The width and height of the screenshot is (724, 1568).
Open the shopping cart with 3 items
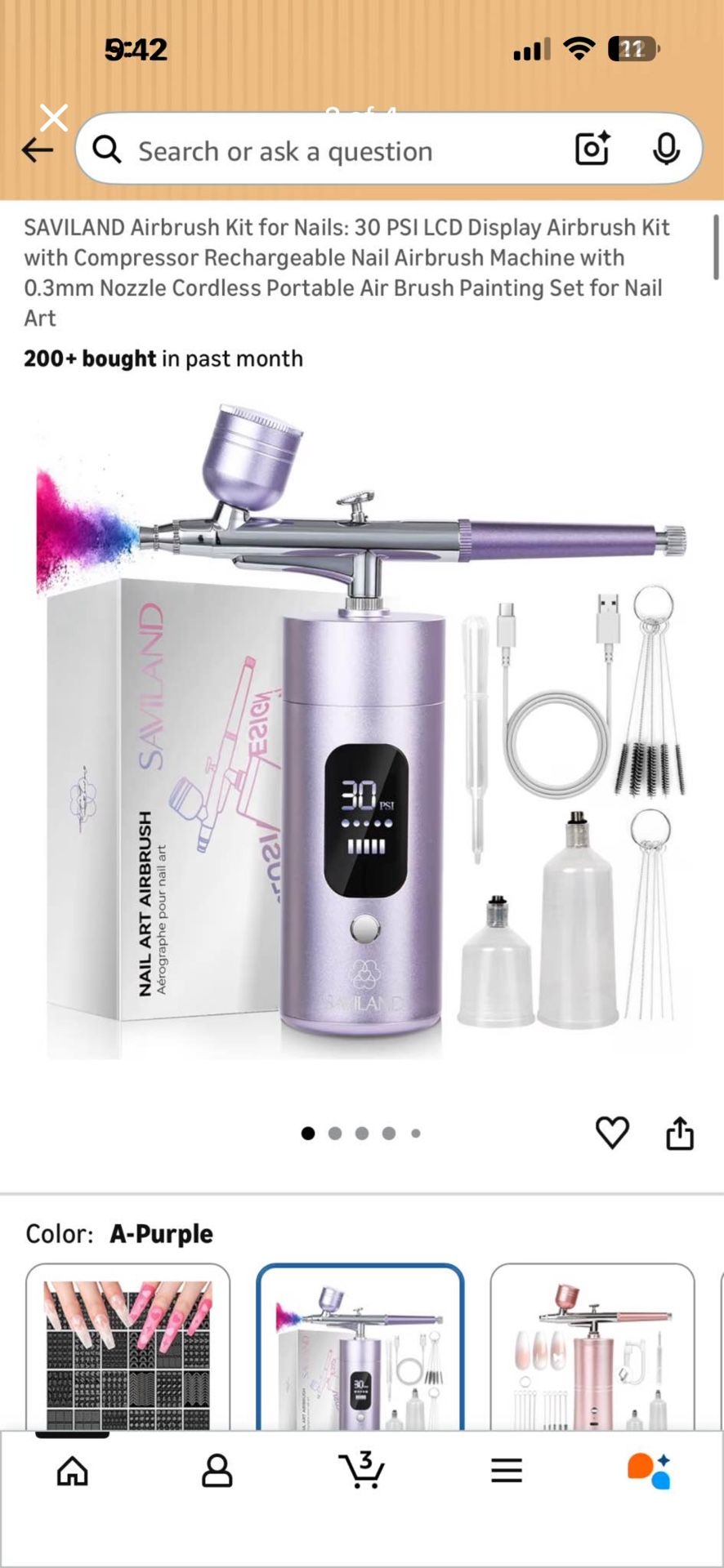coord(361,1471)
